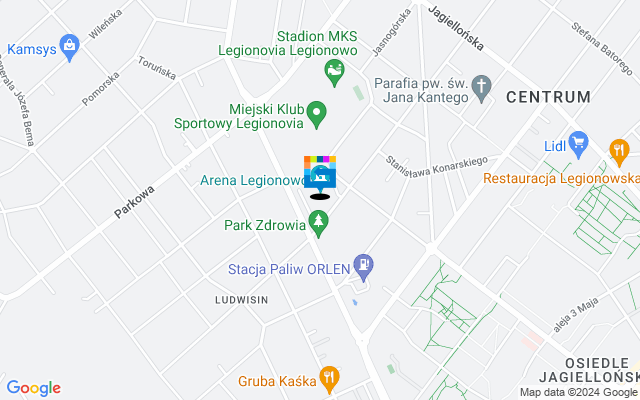This screenshot has width=640, height=400.
Task: Select Miejski Klub Sportowy Legionovia pin
Action: click(x=317, y=114)
